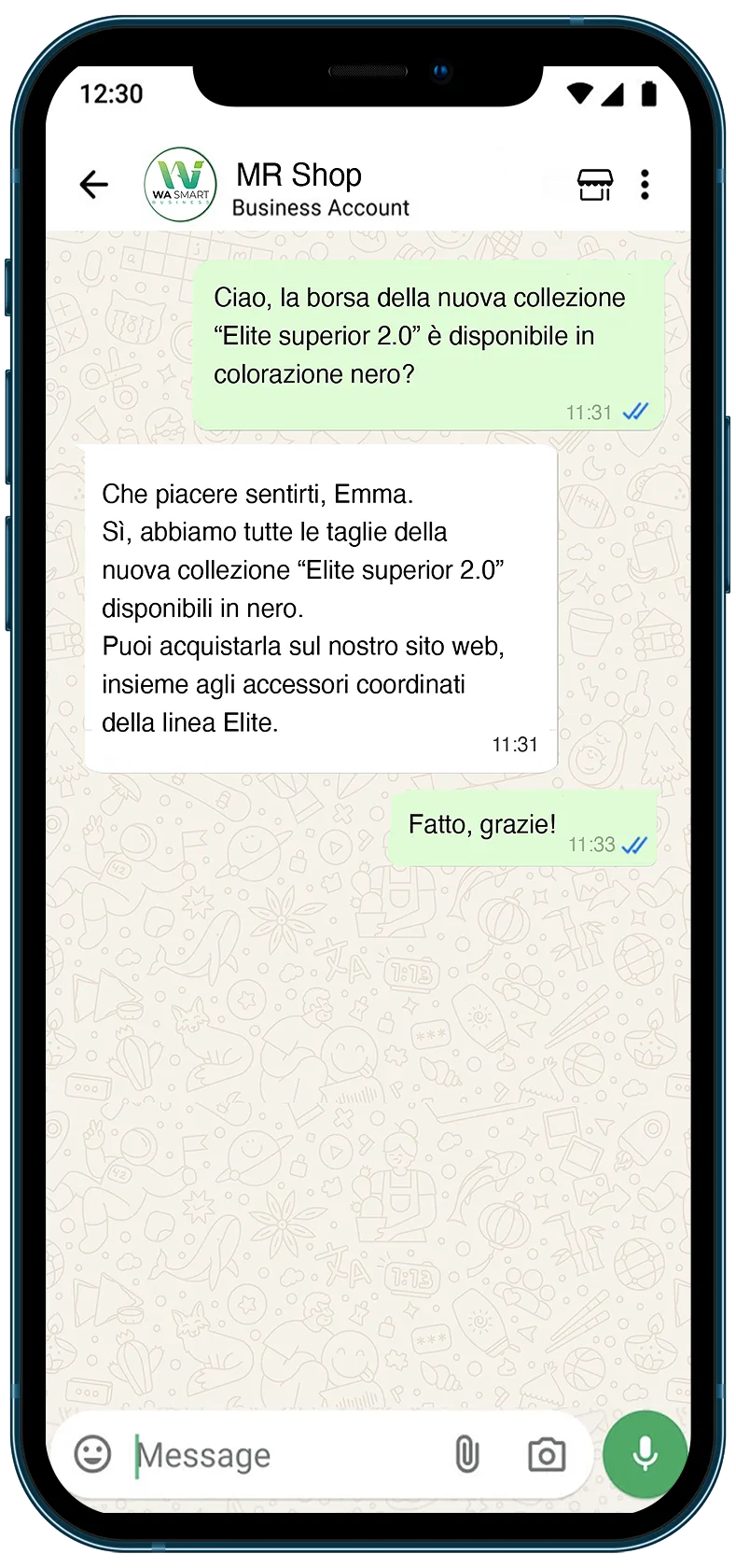Open the camera from message bar
736x1568 pixels.
click(547, 1454)
